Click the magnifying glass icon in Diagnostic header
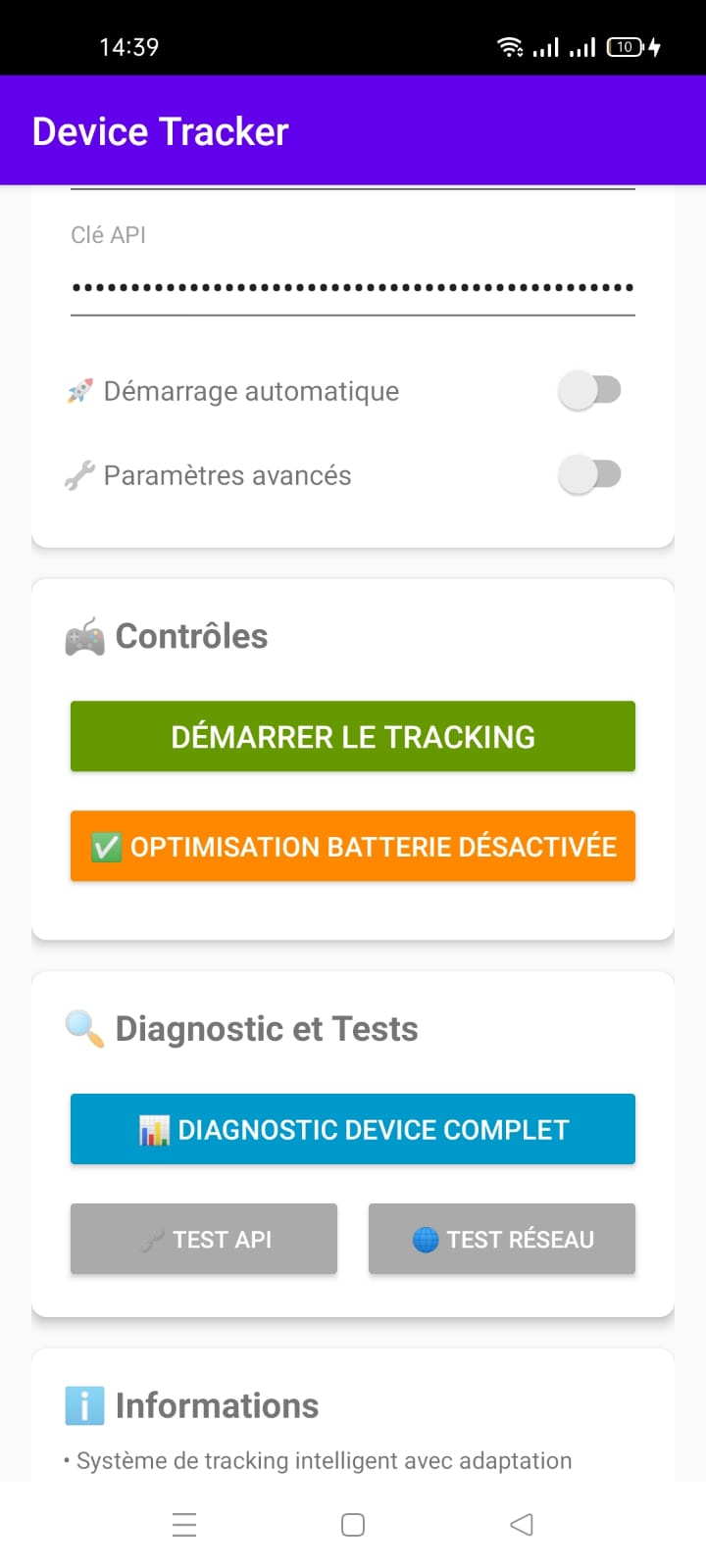The image size is (706, 1568). point(84,1028)
